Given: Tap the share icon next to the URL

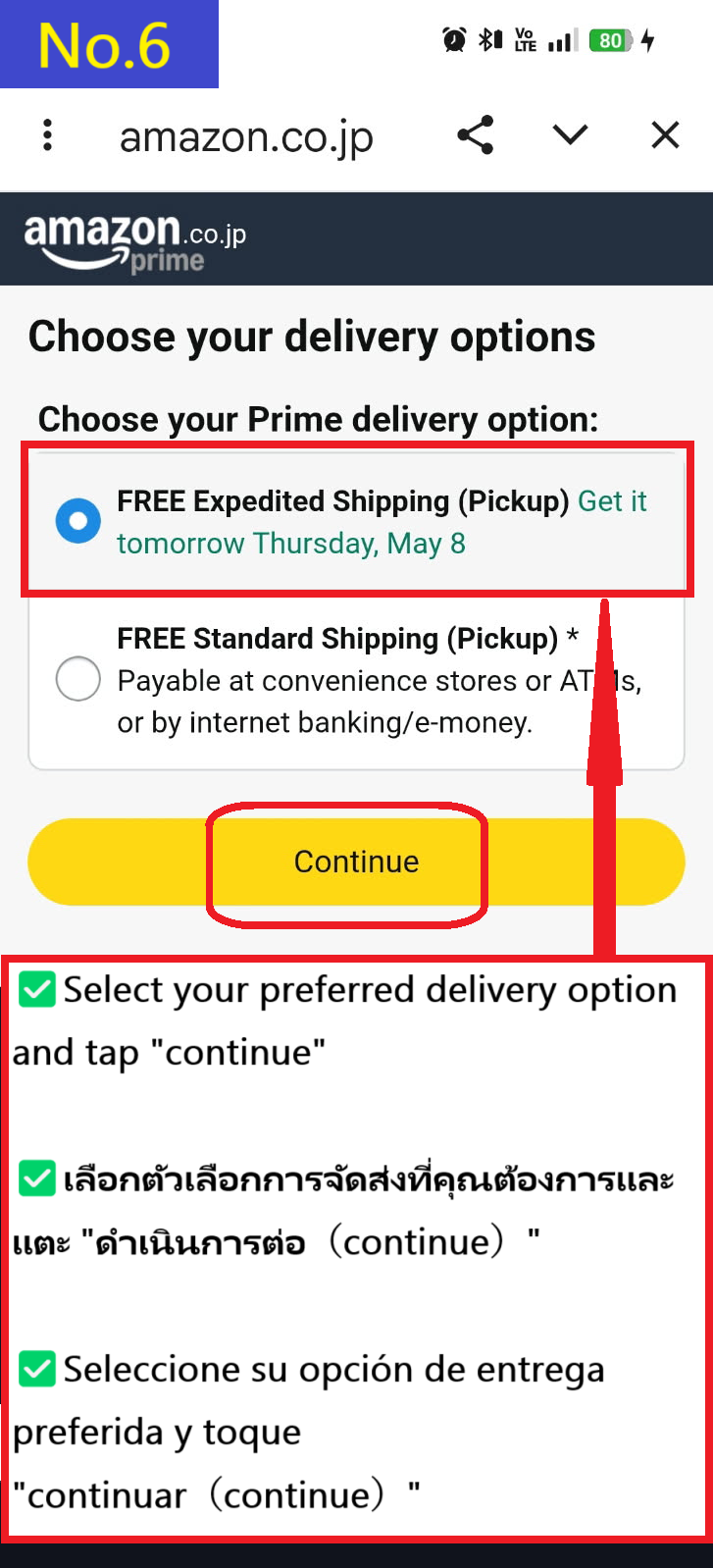Looking at the screenshot, I should coord(475,135).
